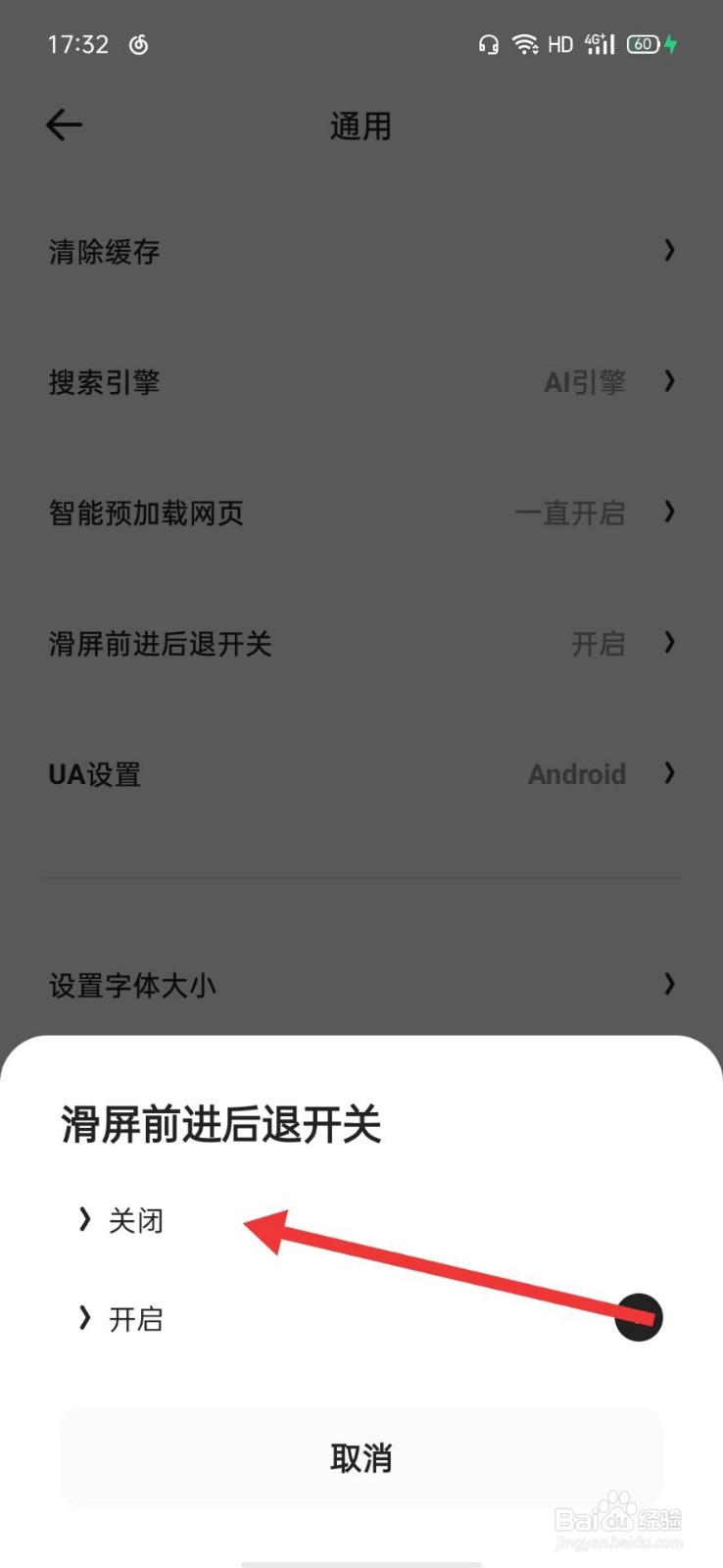Tap the 设置字体大小 chevron to adjust font size
The image size is (723, 1568).
pyautogui.click(x=669, y=984)
